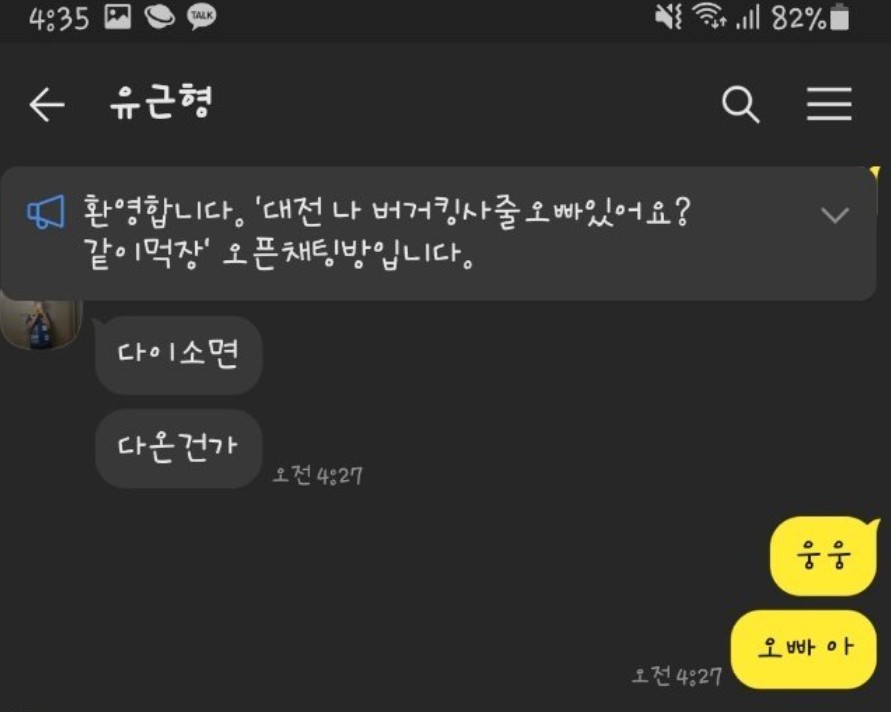Expand the welcome announcement banner
Screen dimensions: 891x712
[x=834, y=215]
